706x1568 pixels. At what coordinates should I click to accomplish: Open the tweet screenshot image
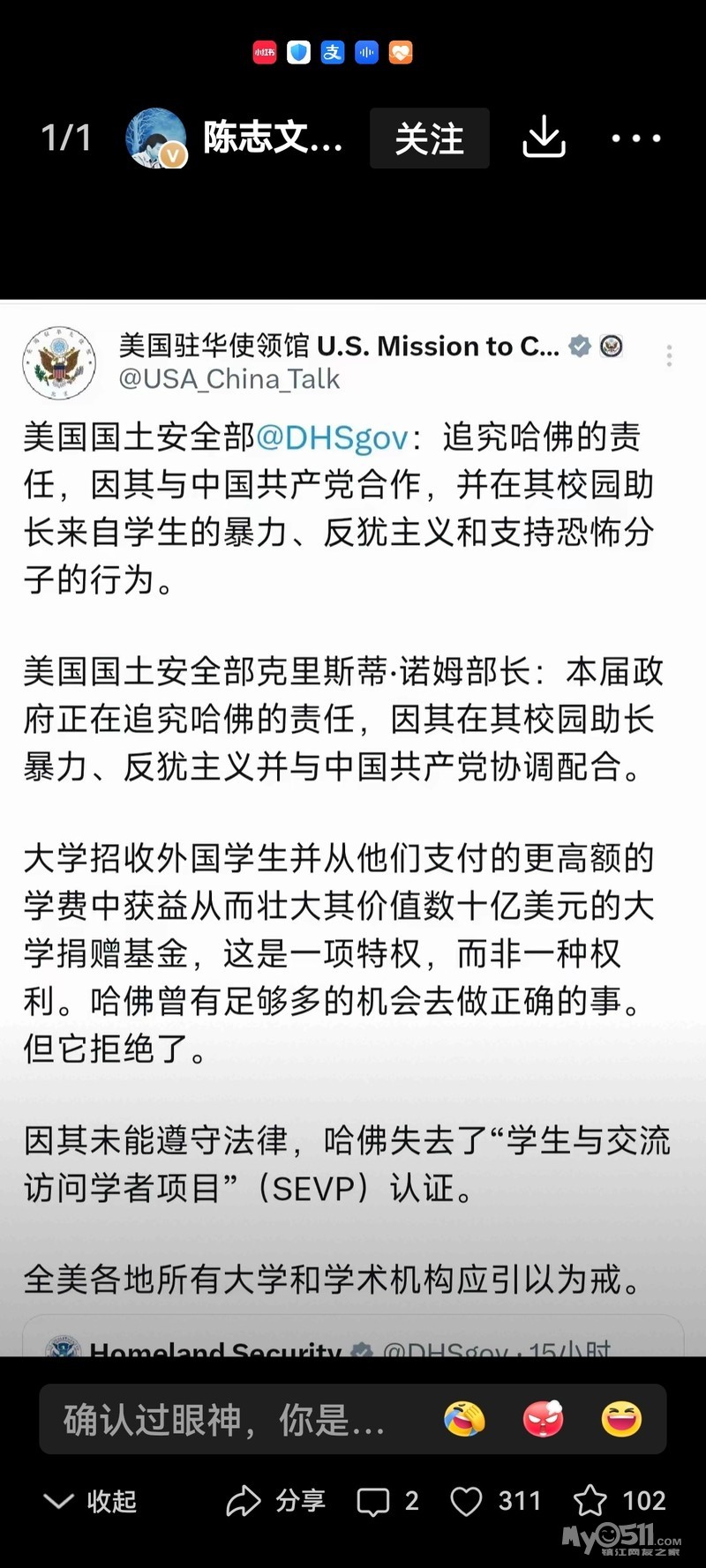353,829
